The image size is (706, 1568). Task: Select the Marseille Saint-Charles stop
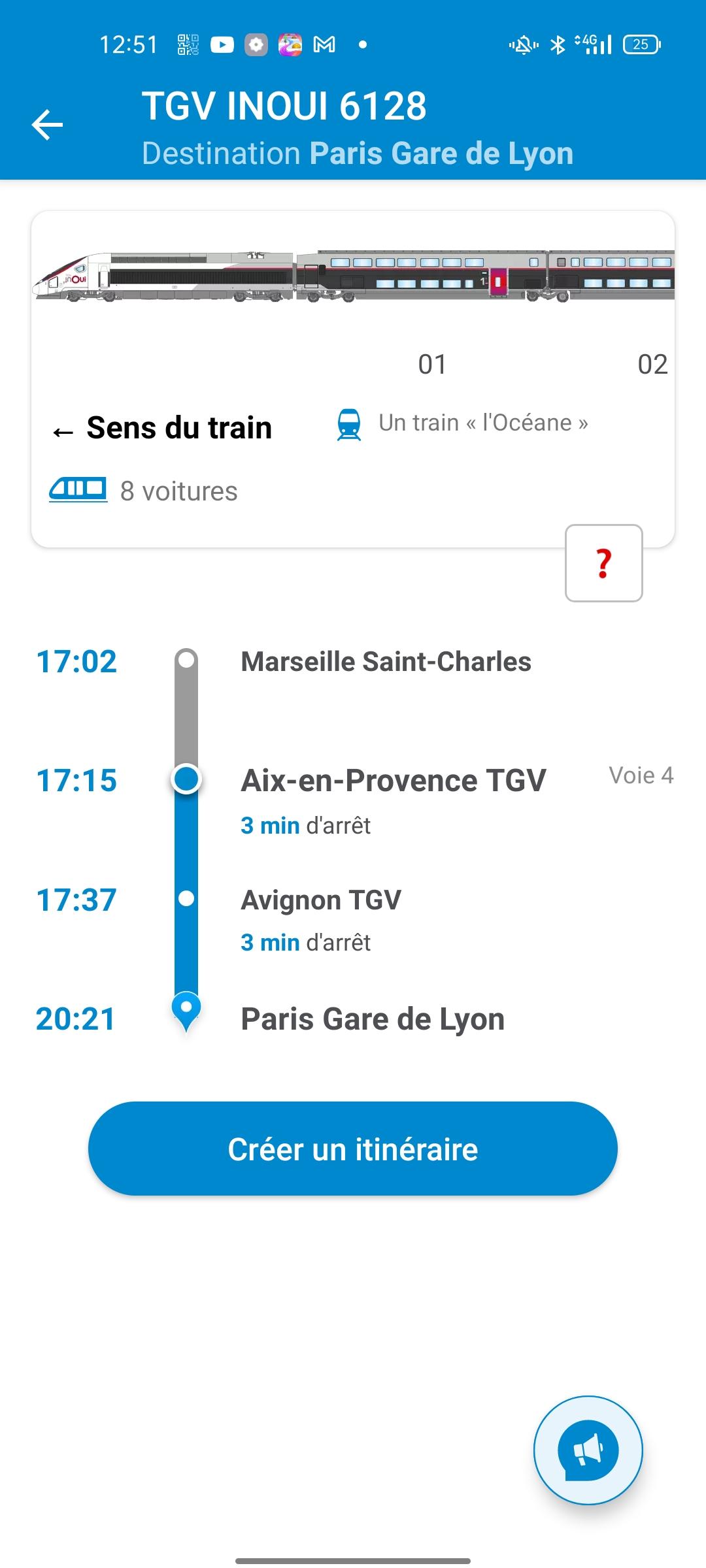click(353, 662)
